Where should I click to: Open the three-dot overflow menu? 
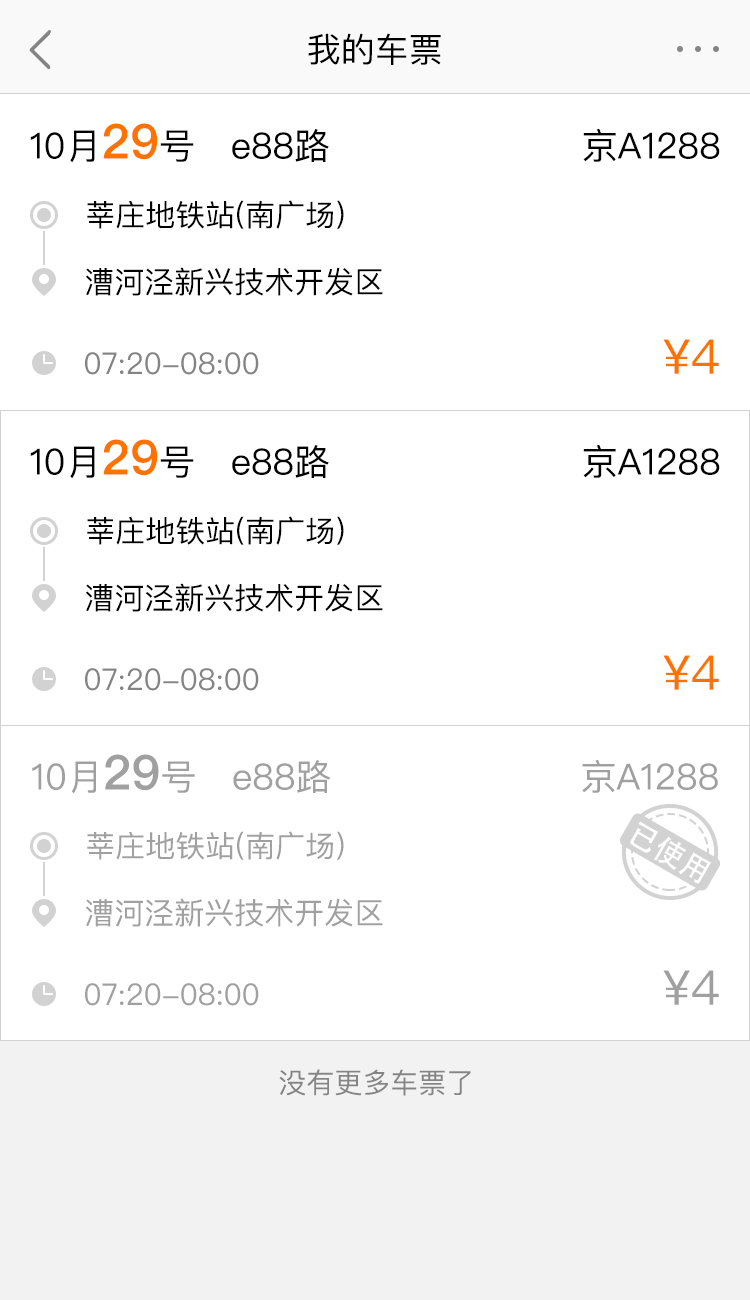[697, 49]
